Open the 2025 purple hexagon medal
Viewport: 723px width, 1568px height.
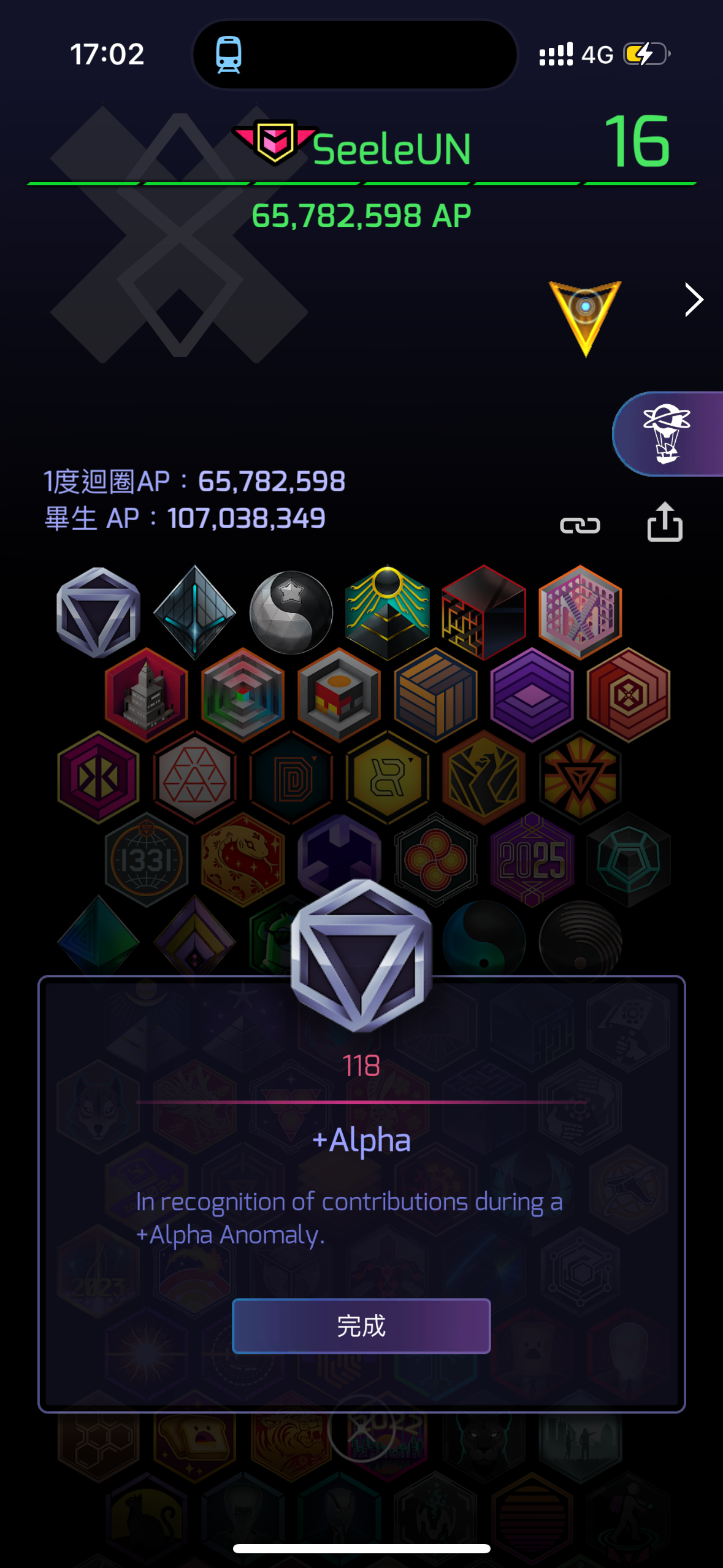pyautogui.click(x=532, y=860)
